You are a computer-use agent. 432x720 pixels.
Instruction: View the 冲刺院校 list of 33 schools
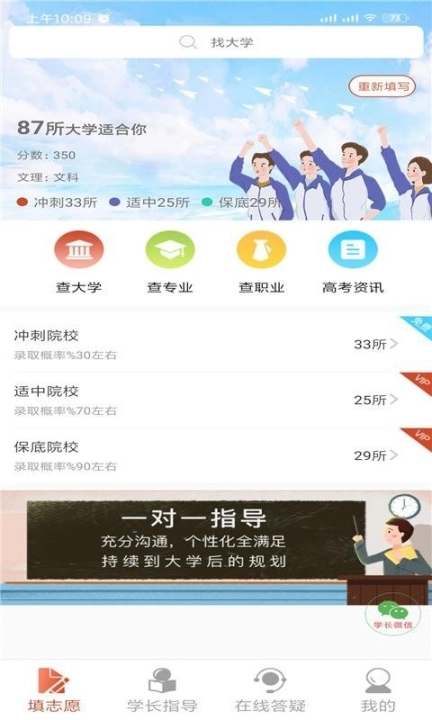pos(216,344)
